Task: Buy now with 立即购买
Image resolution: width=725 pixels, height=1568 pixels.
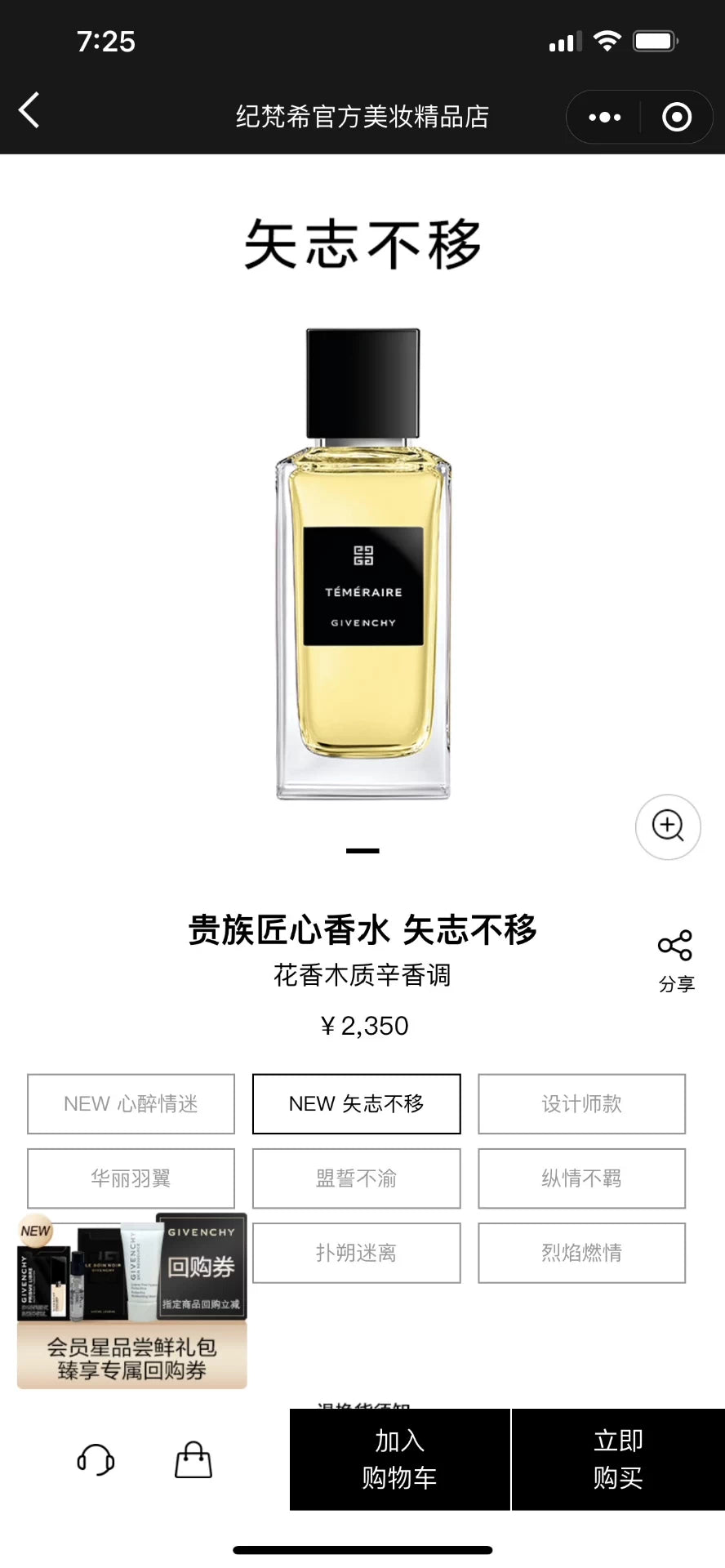Action: tap(618, 1459)
